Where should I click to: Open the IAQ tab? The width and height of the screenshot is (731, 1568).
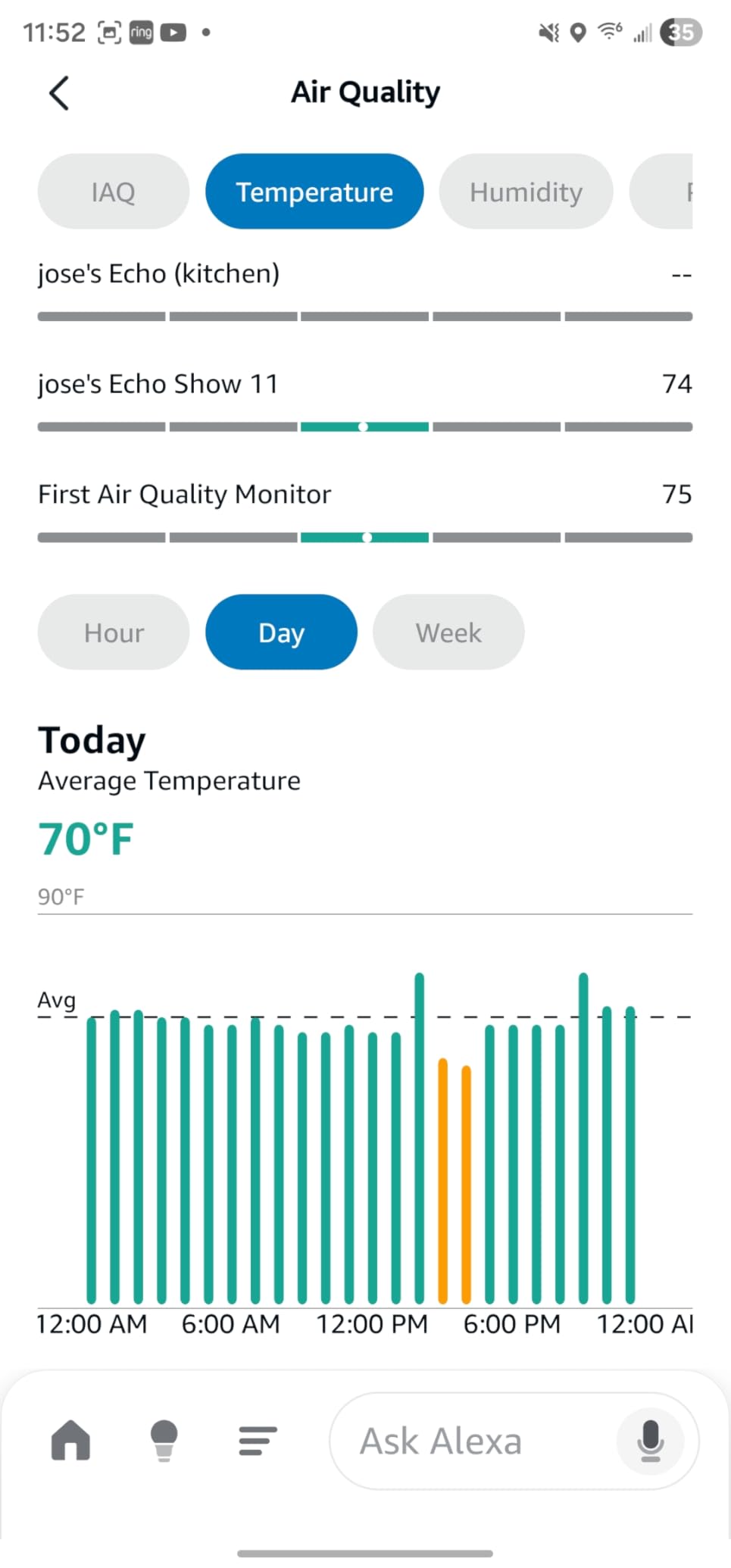tap(113, 192)
